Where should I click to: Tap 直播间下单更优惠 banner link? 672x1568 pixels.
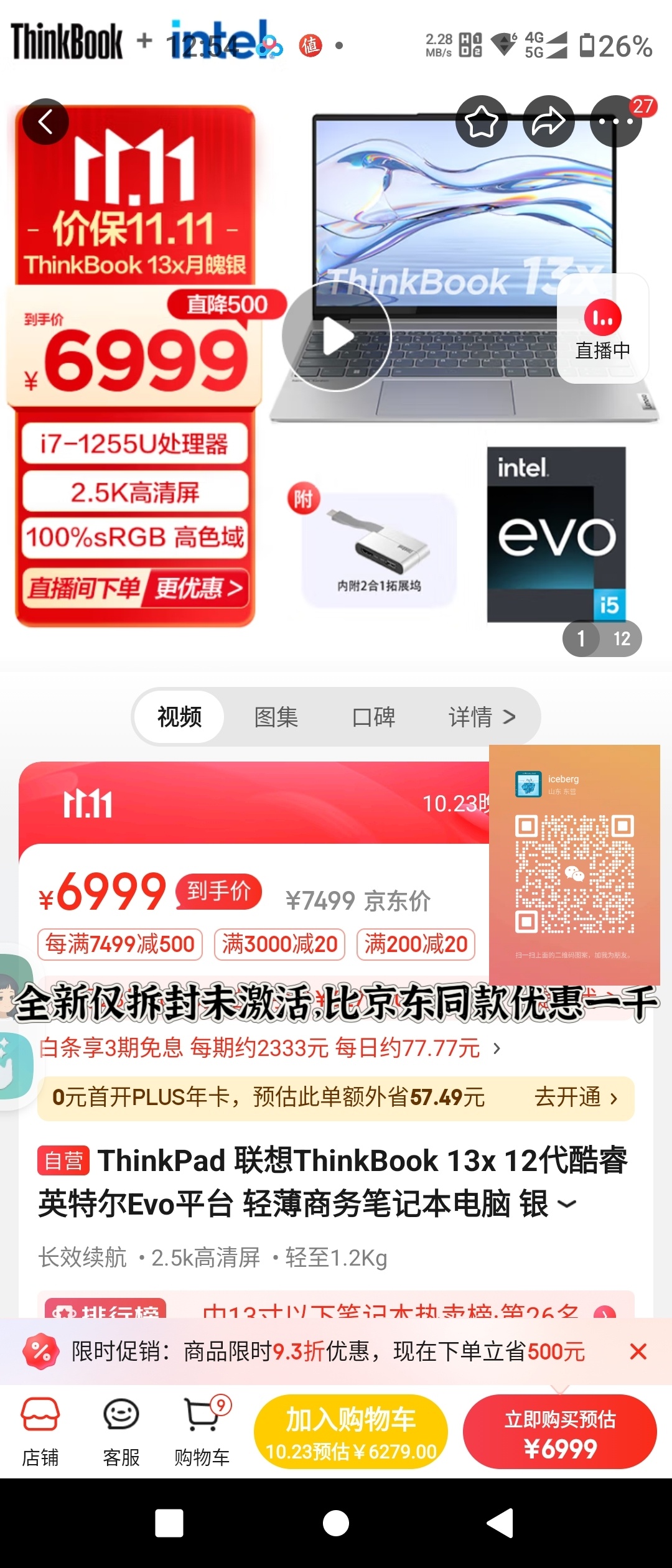click(135, 587)
